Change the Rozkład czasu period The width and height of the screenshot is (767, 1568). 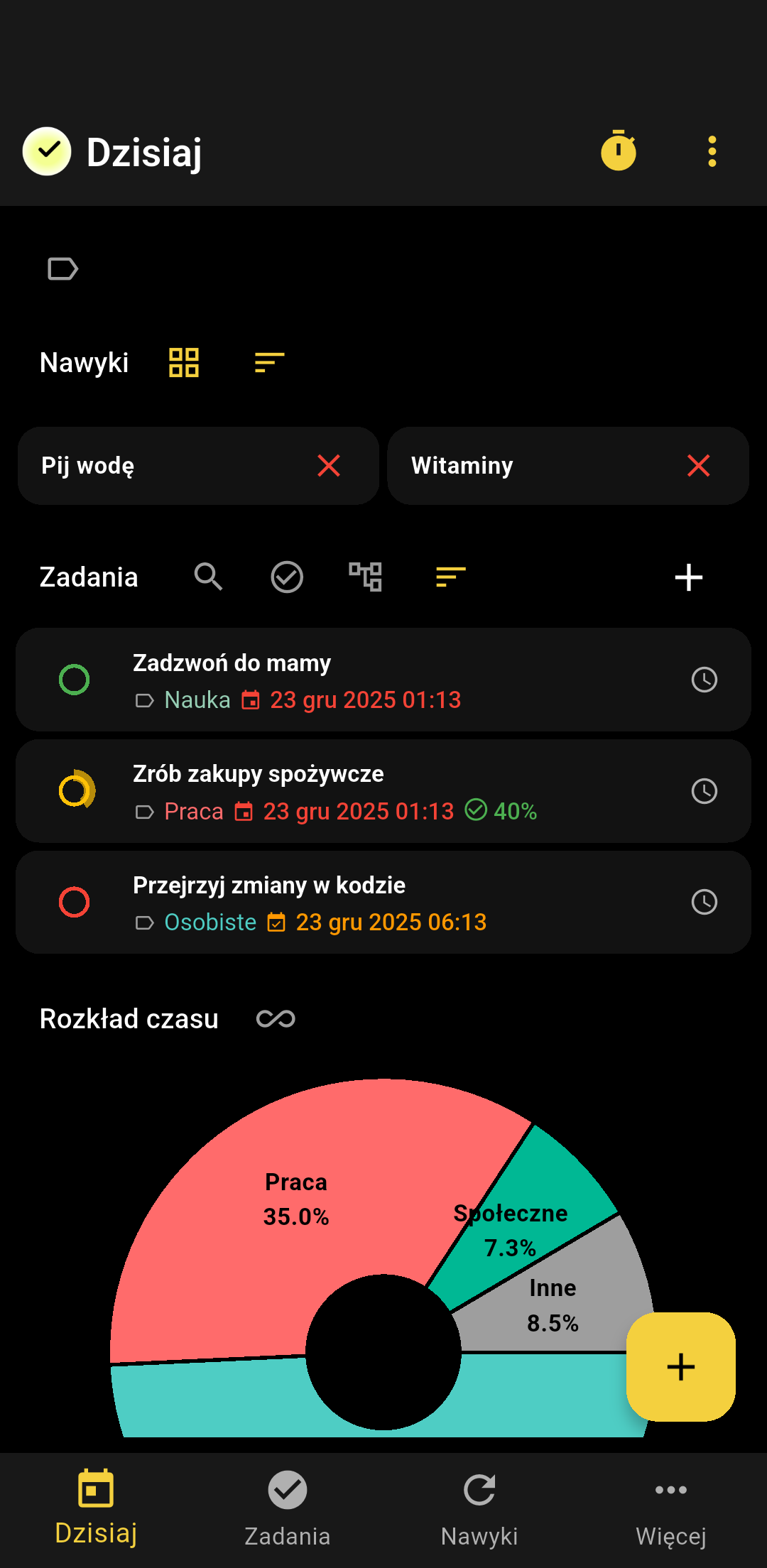[276, 1018]
